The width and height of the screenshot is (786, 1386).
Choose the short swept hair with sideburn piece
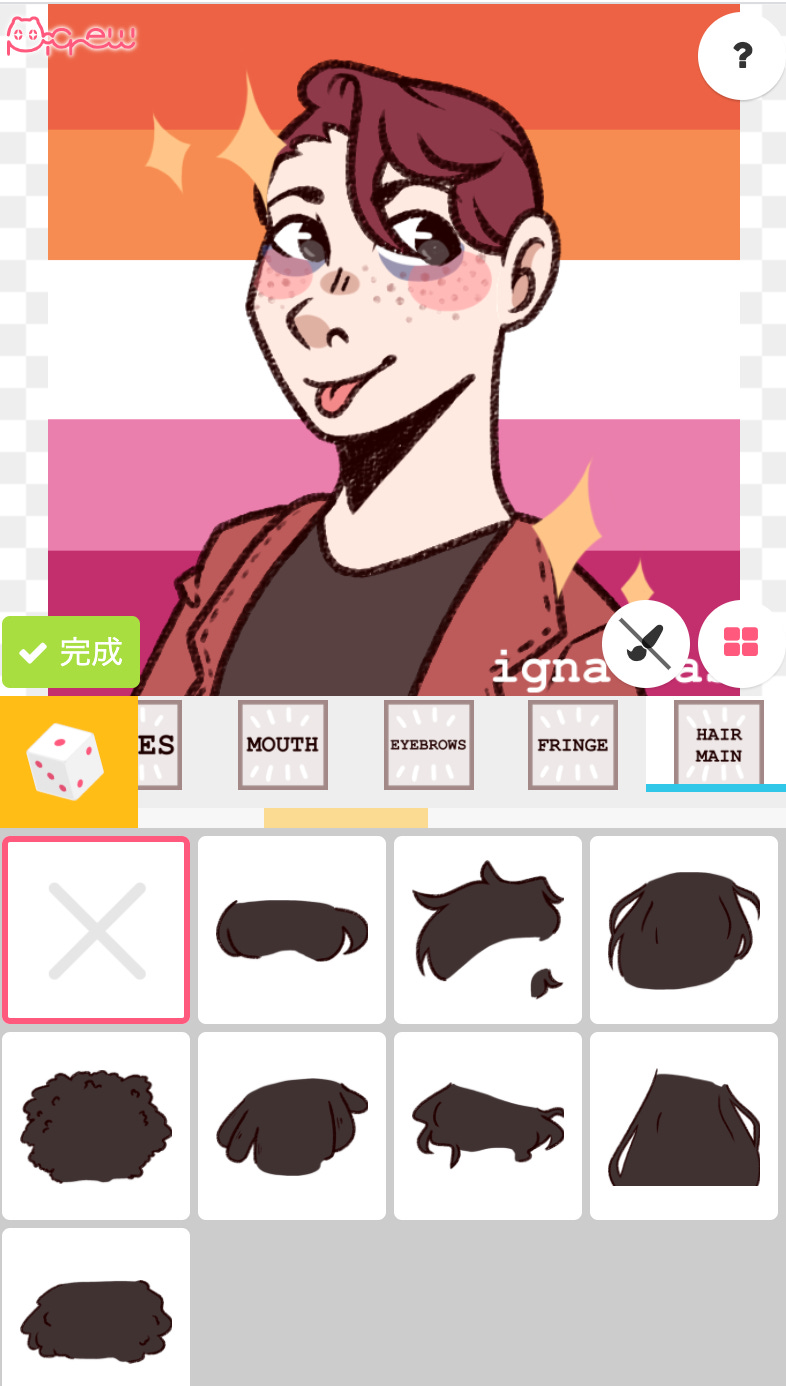487,928
